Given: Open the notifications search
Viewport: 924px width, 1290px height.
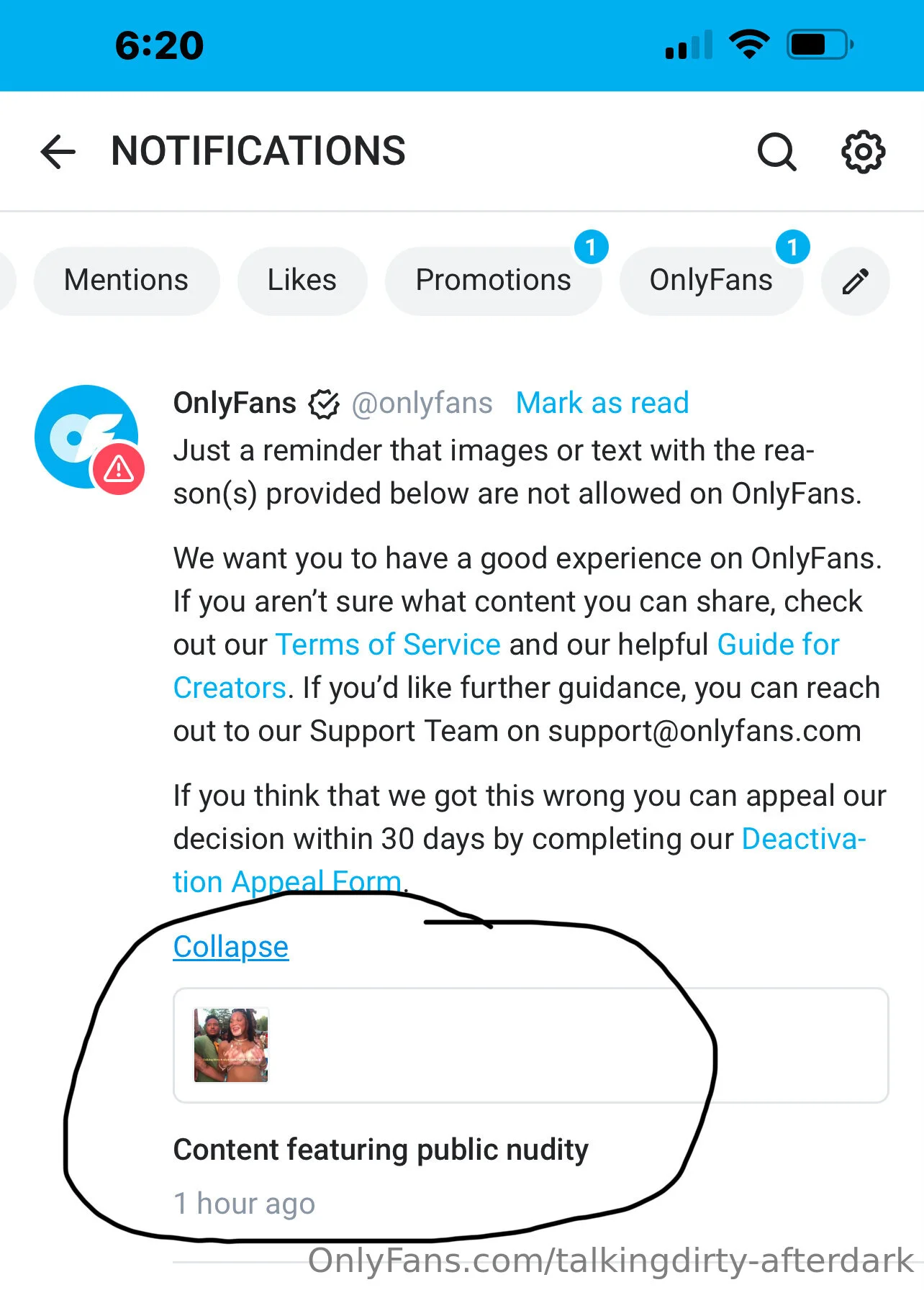Looking at the screenshot, I should tap(776, 151).
